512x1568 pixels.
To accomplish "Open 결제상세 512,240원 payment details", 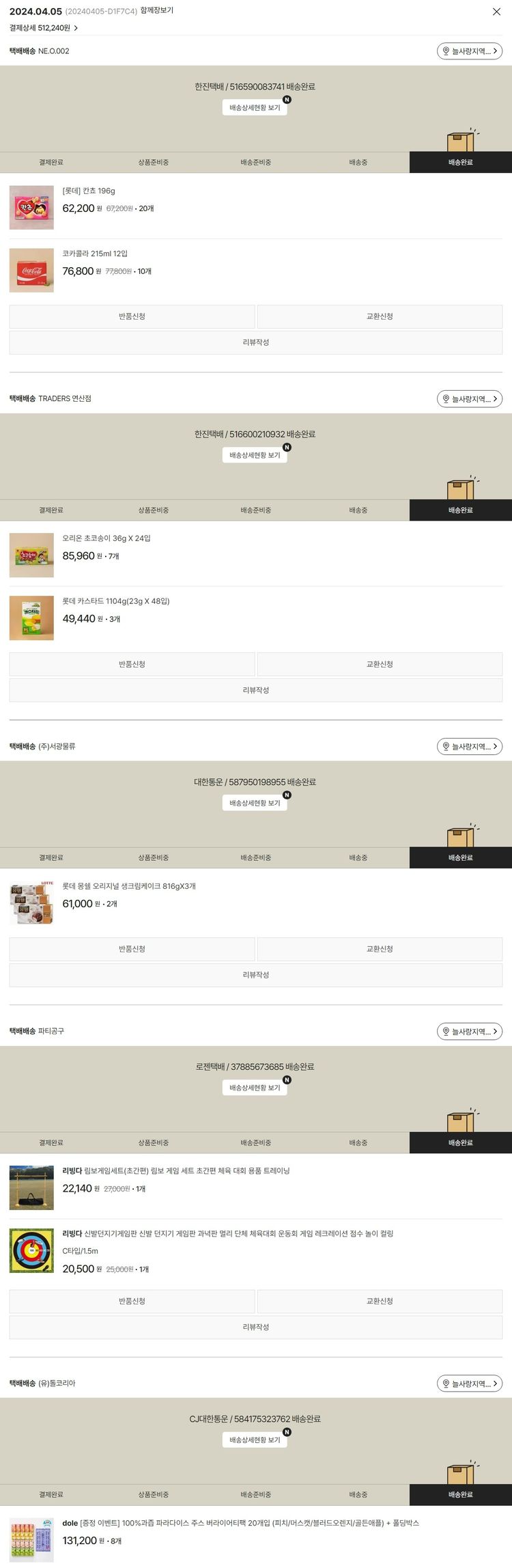I will [44, 28].
